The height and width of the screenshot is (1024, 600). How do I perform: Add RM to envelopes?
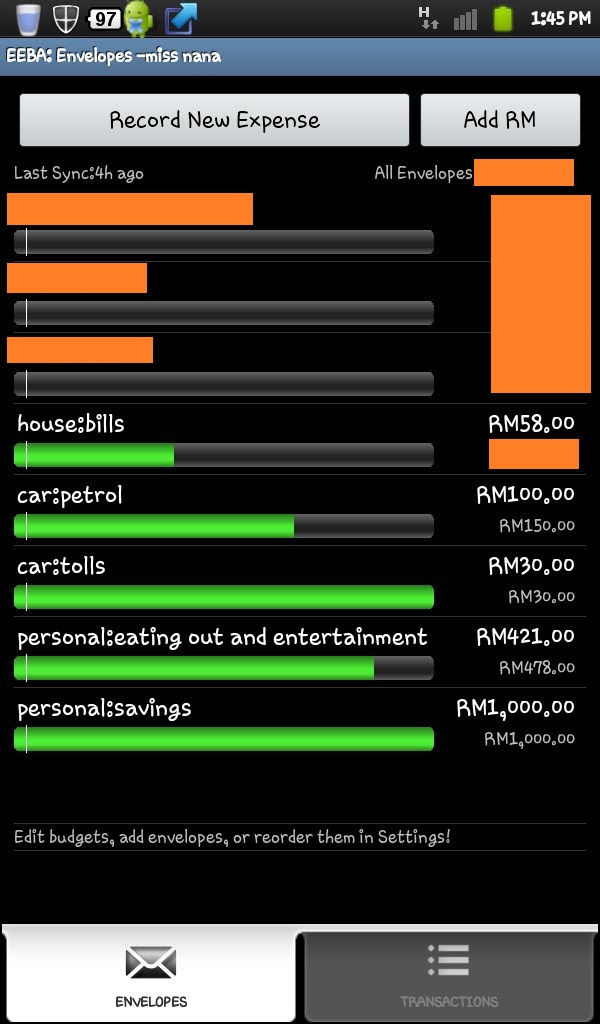click(x=500, y=121)
